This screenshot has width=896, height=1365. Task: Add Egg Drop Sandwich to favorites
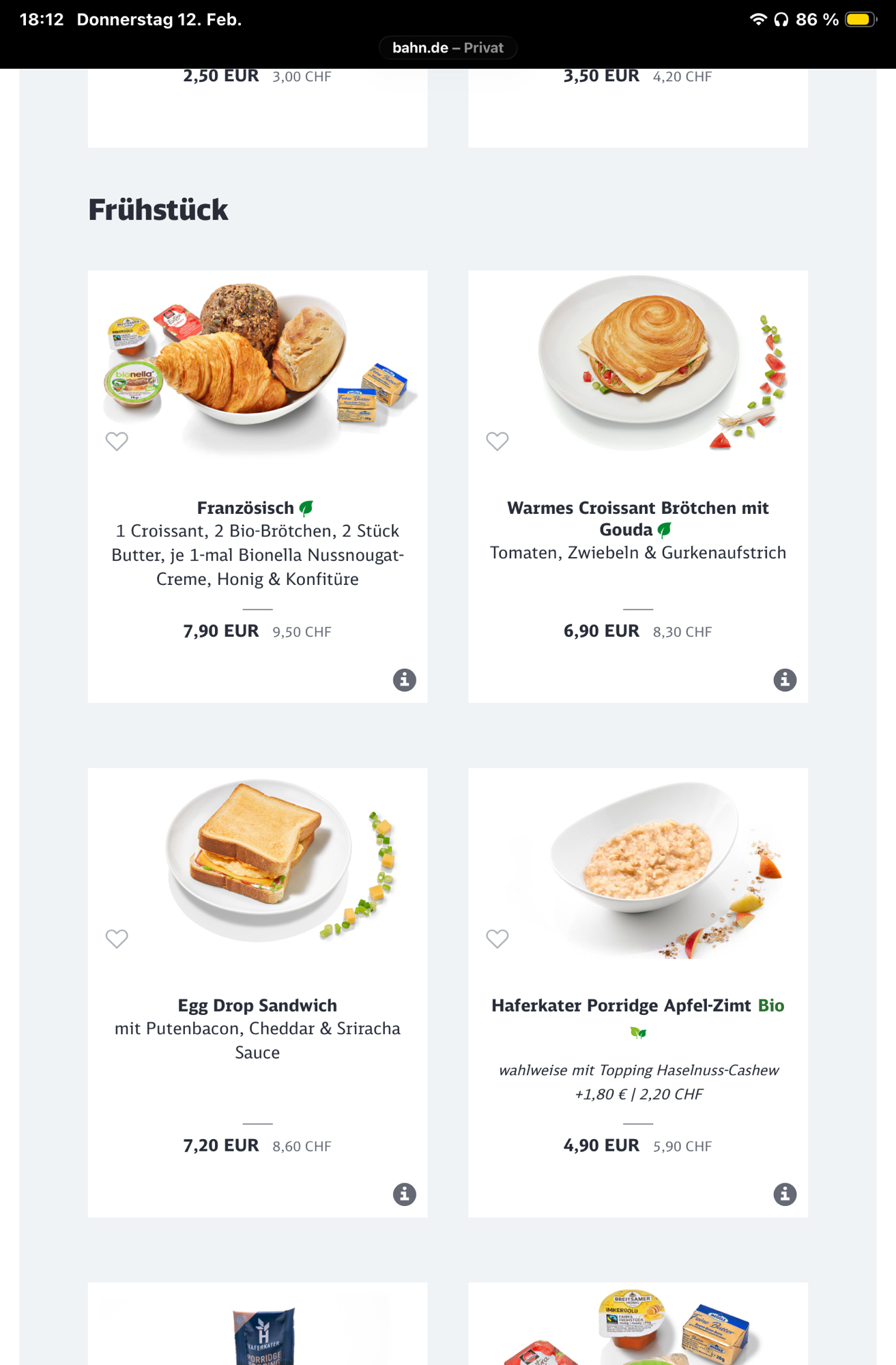117,939
